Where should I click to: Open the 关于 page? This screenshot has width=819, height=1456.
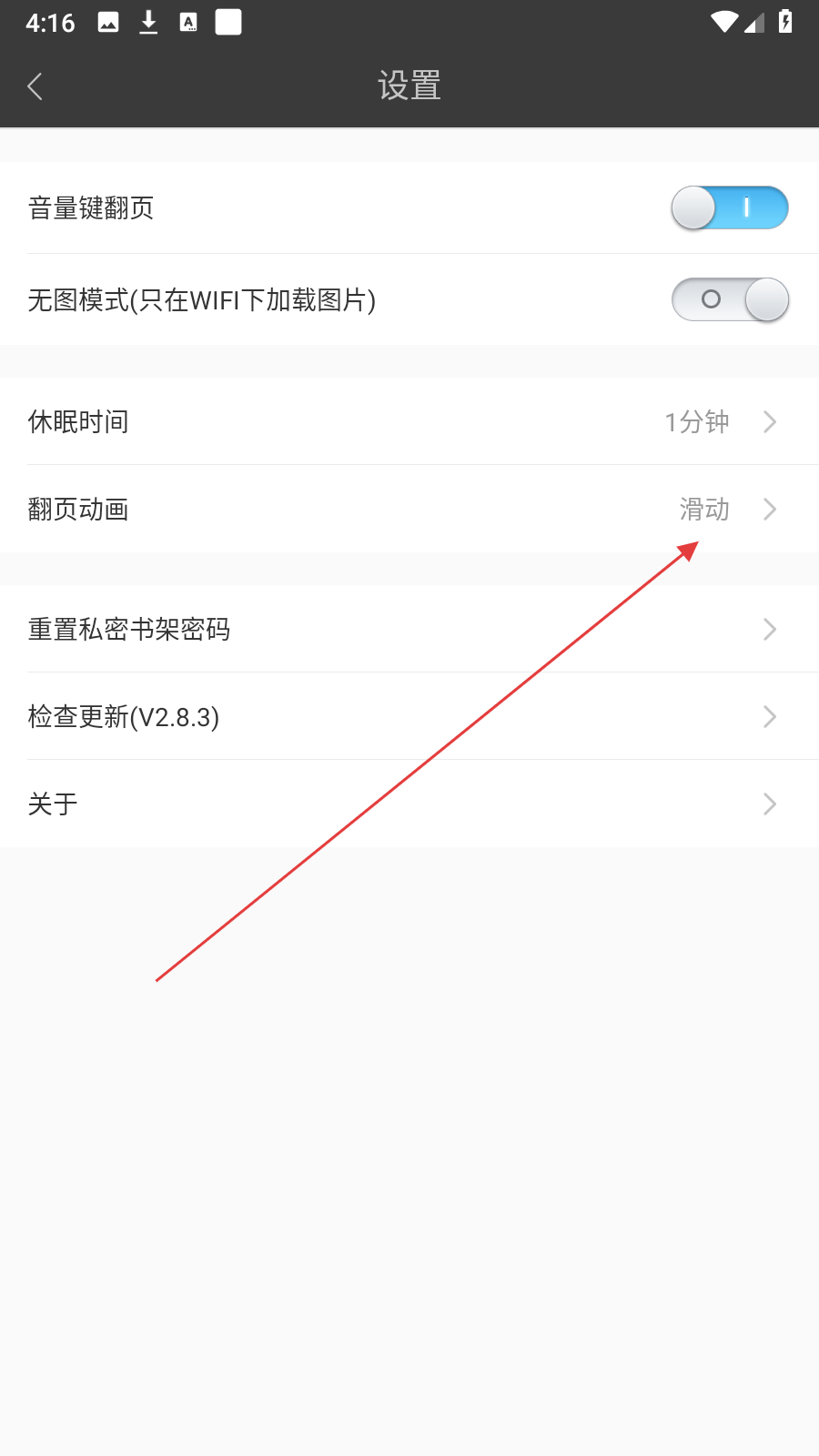click(409, 804)
